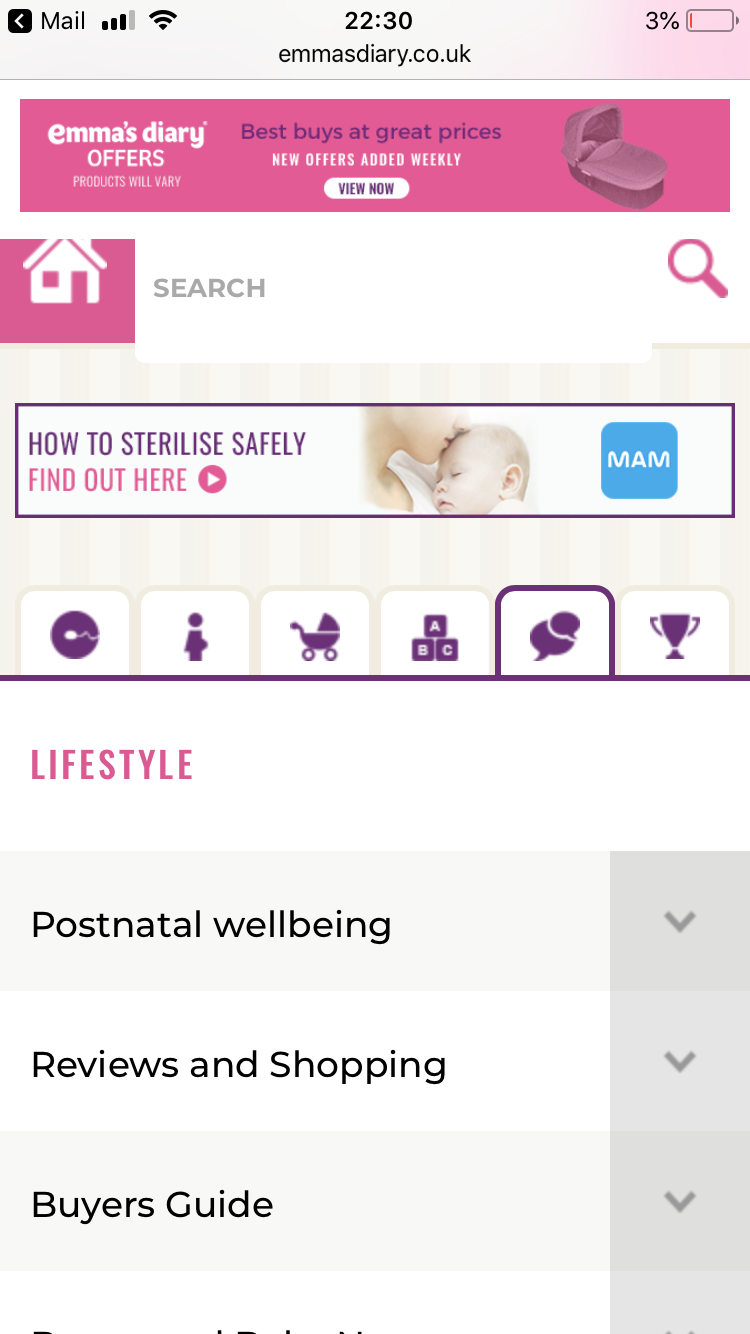Viewport: 750px width, 1334px height.
Task: Switch to the conception tab
Action: (x=75, y=633)
